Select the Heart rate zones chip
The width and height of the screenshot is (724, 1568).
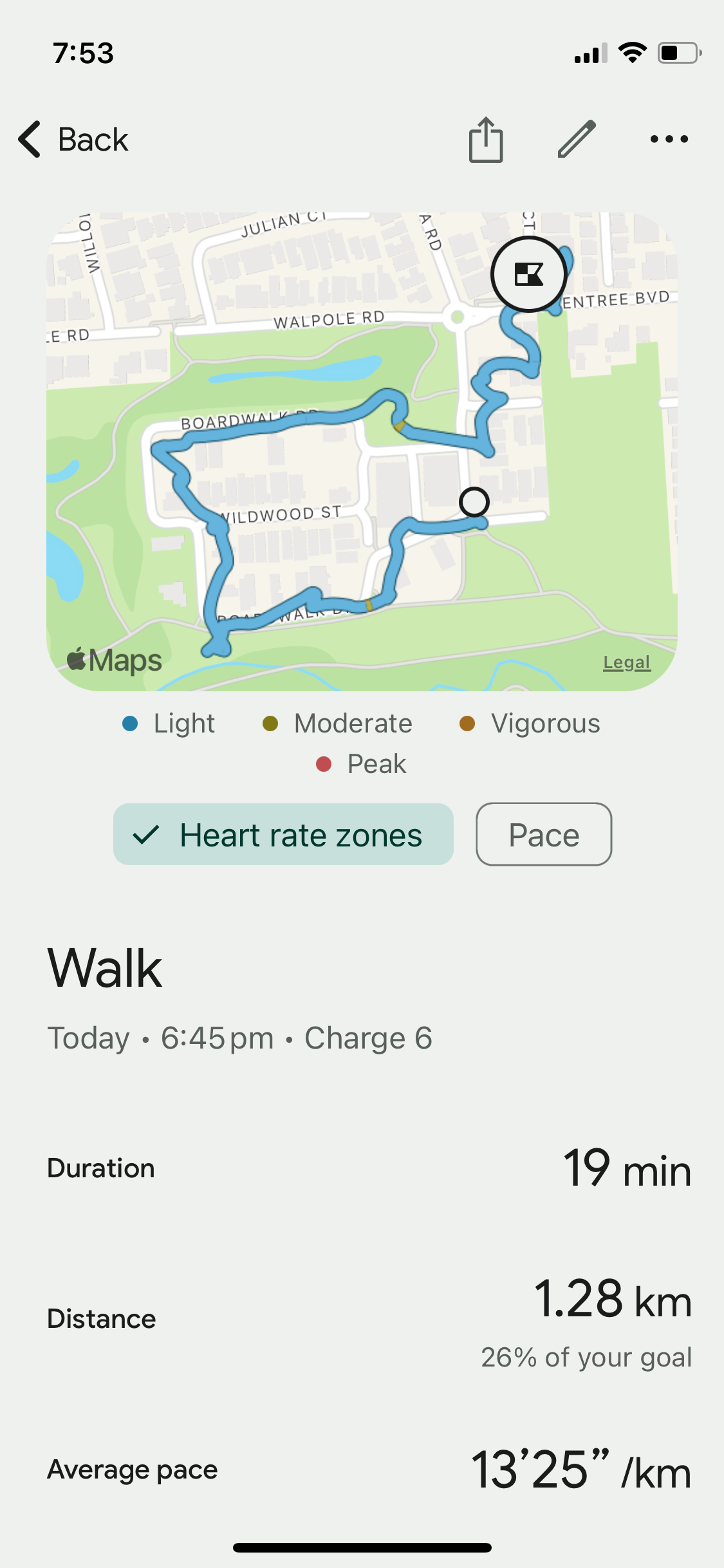pos(283,835)
